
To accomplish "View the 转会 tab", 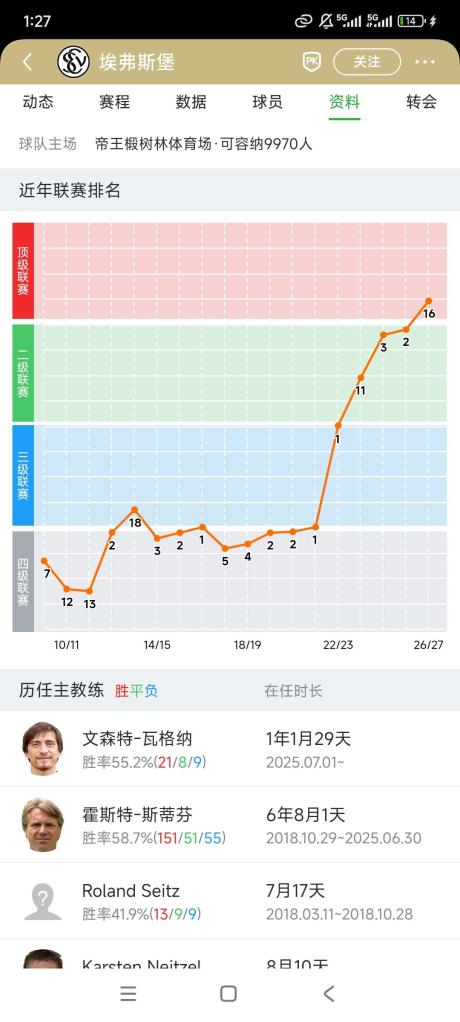I will pos(421,102).
